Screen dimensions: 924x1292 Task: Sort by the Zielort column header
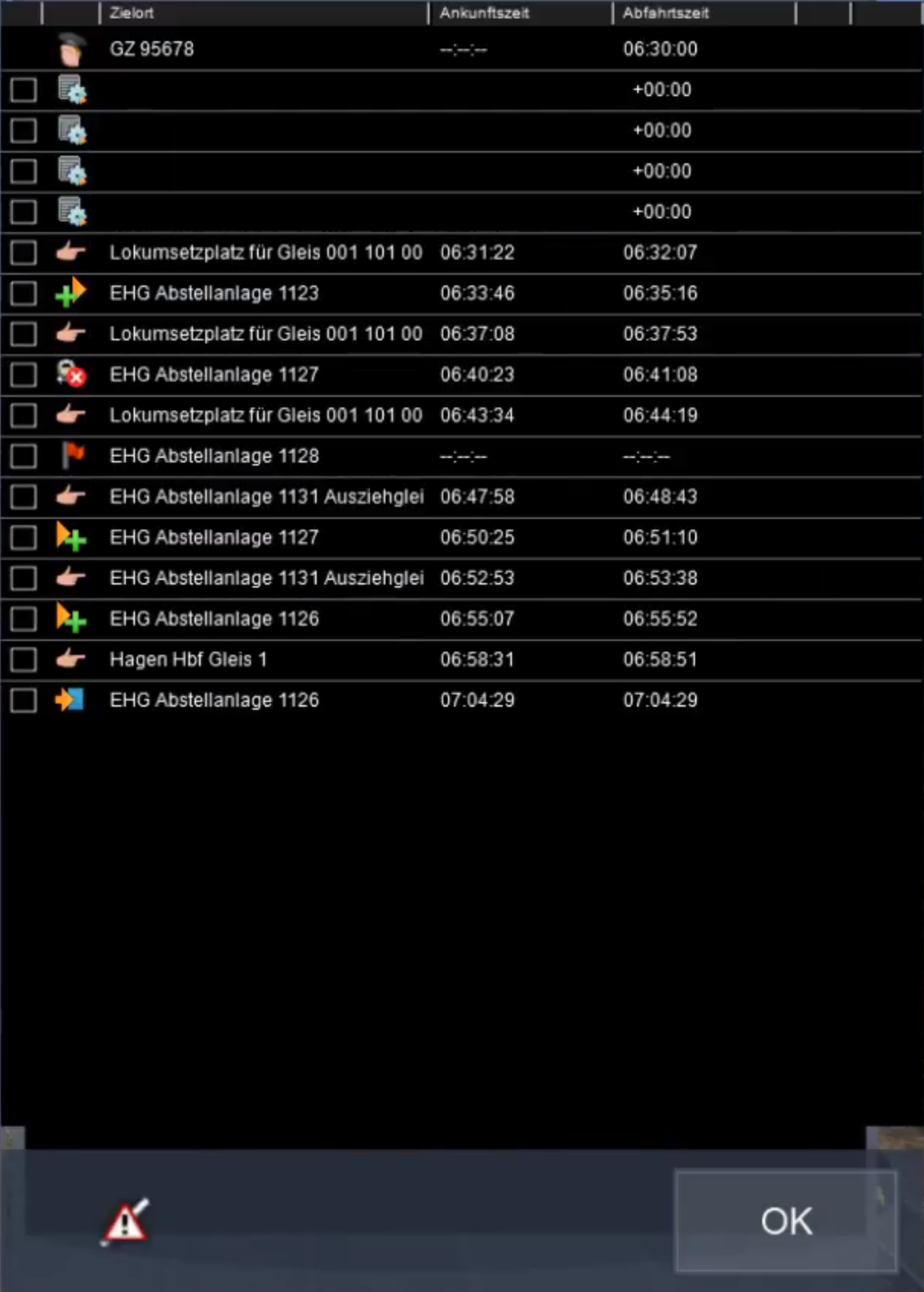tap(263, 12)
